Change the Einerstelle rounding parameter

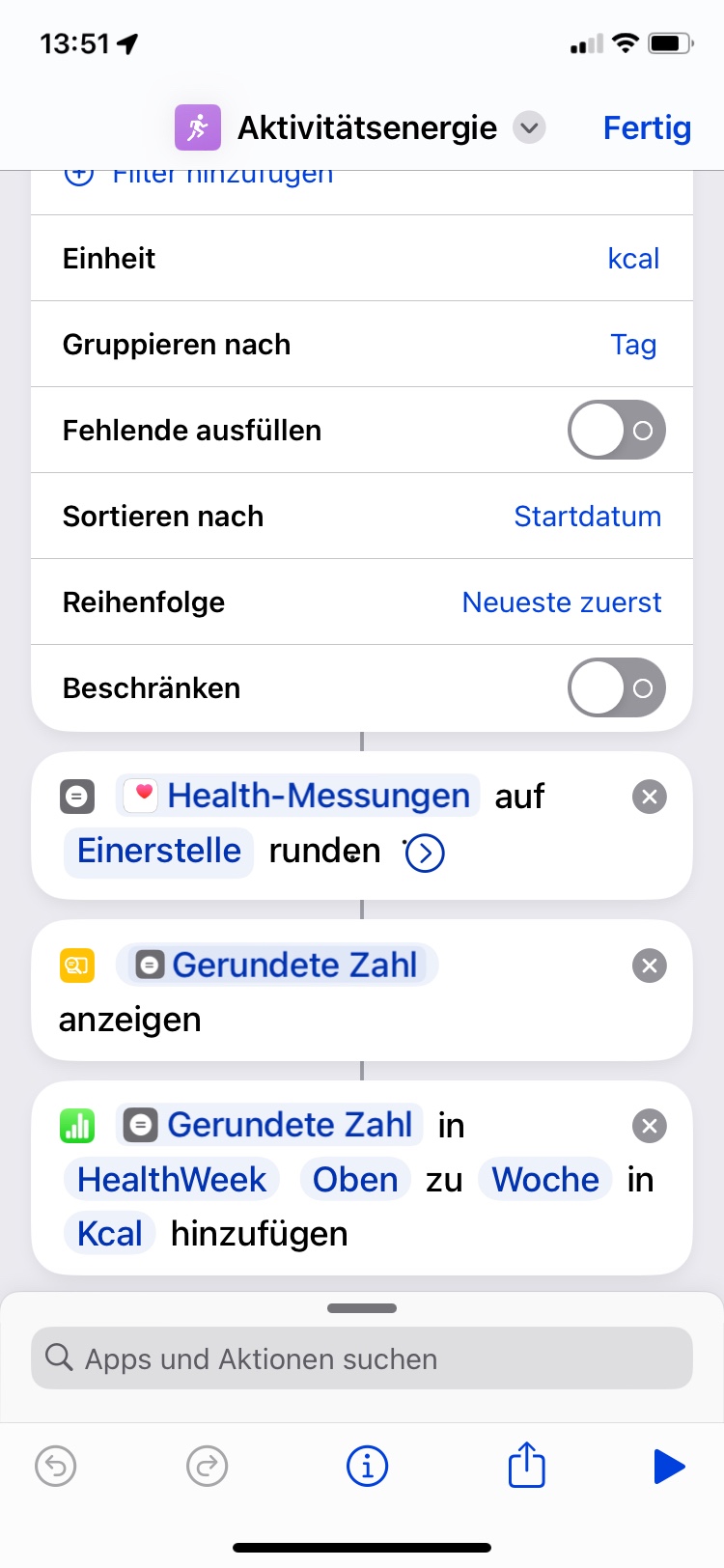pos(159,852)
